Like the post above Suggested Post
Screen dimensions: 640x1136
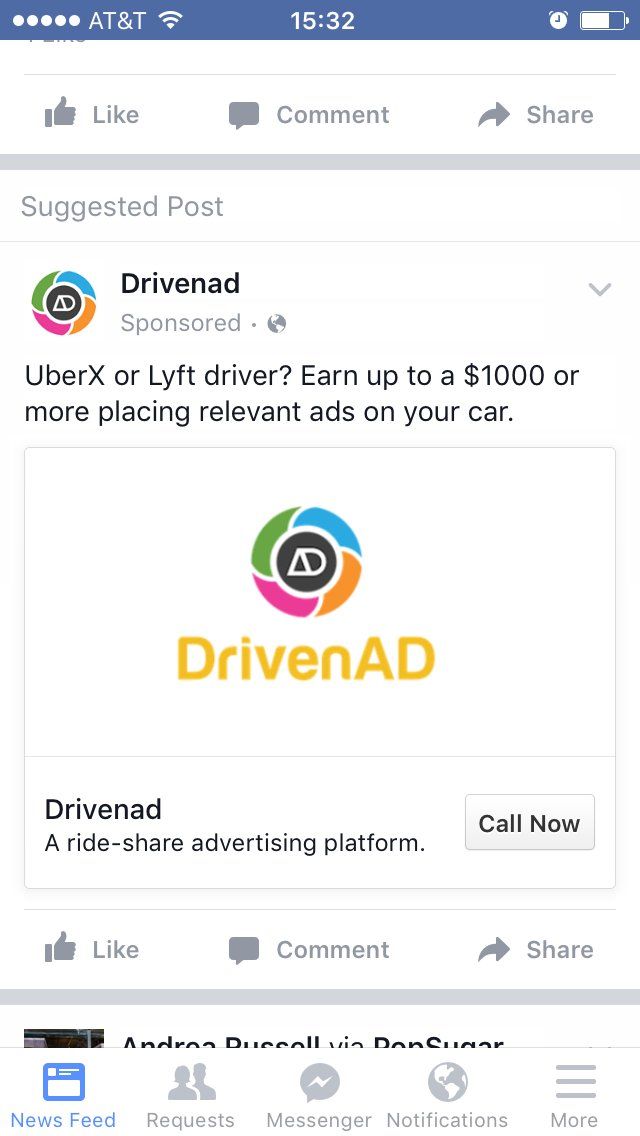(91, 115)
